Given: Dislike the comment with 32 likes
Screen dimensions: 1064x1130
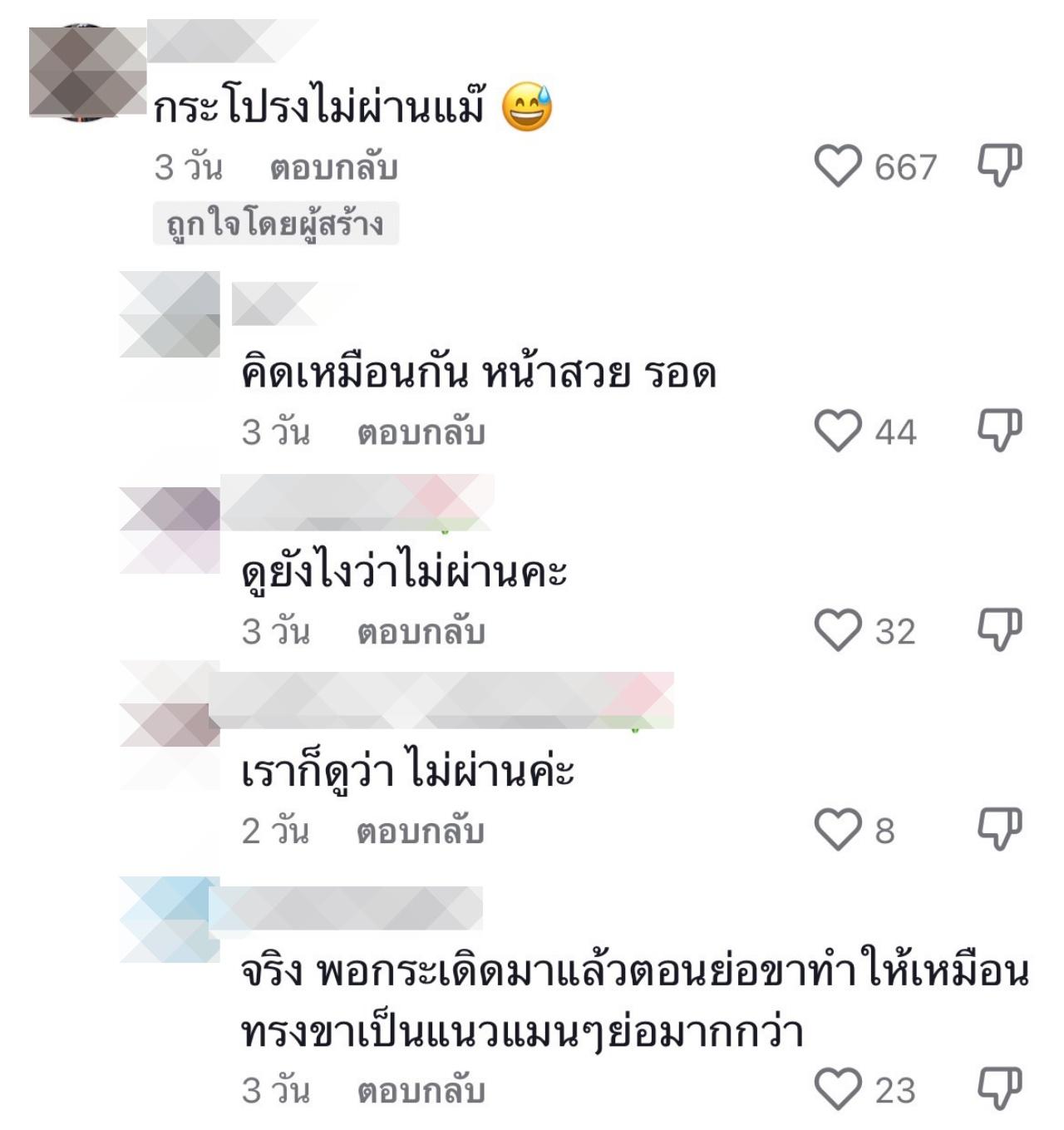Looking at the screenshot, I should (x=999, y=630).
